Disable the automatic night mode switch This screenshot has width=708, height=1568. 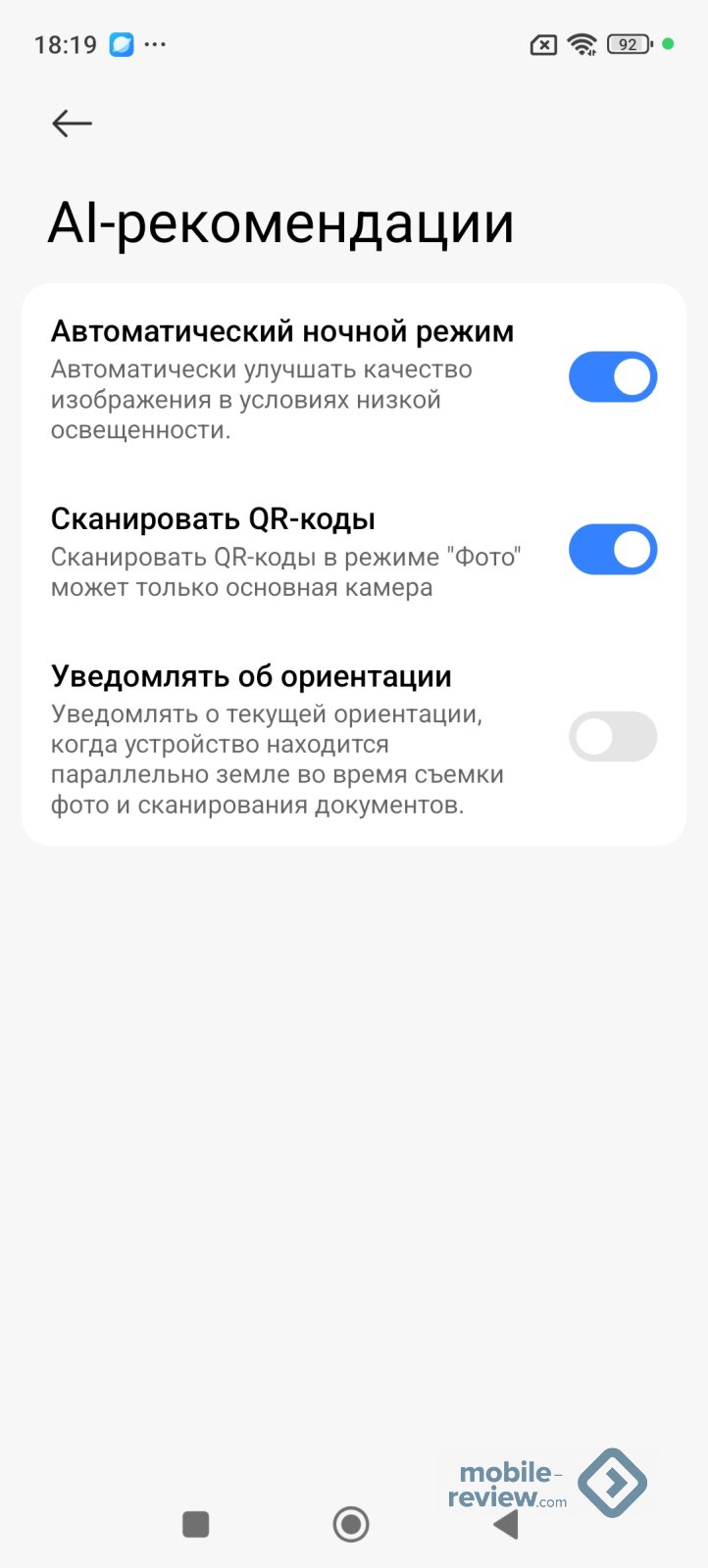pos(612,377)
